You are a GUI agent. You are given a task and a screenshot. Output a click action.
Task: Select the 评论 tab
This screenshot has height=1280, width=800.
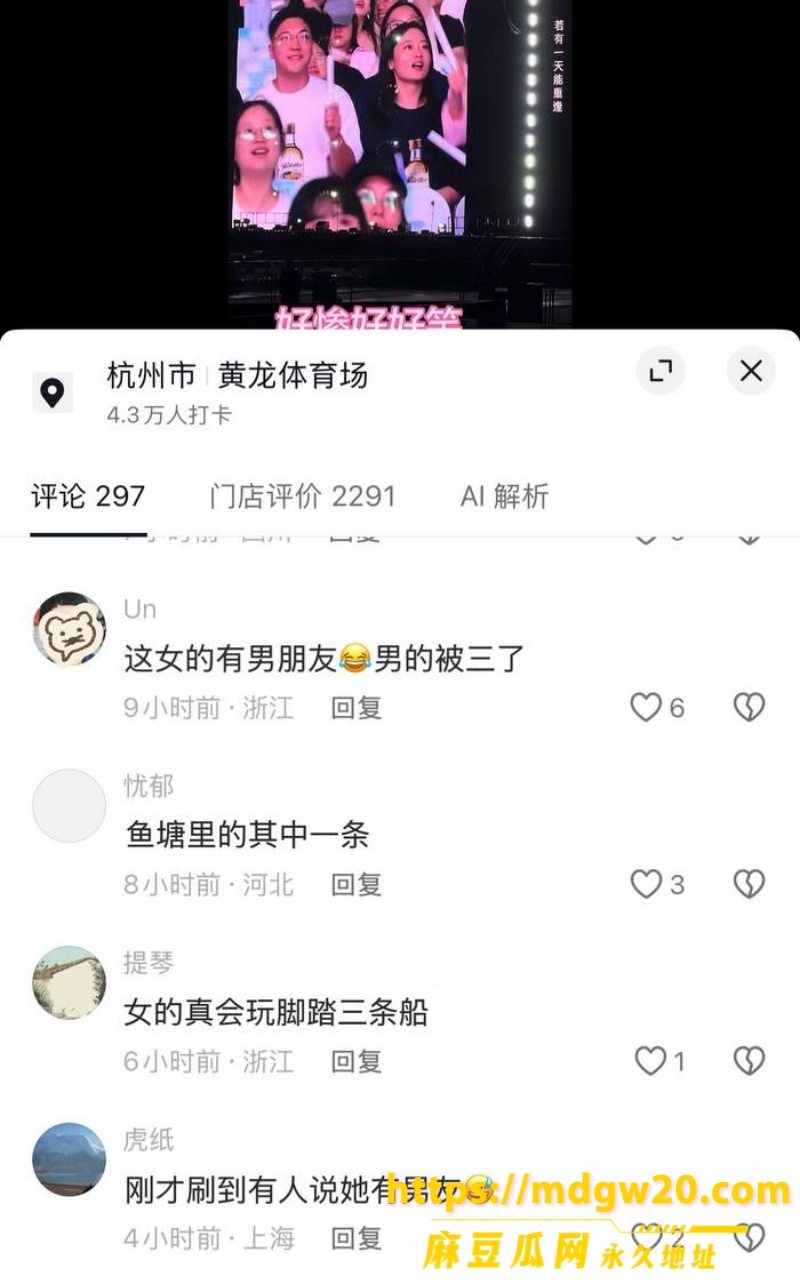coord(88,496)
